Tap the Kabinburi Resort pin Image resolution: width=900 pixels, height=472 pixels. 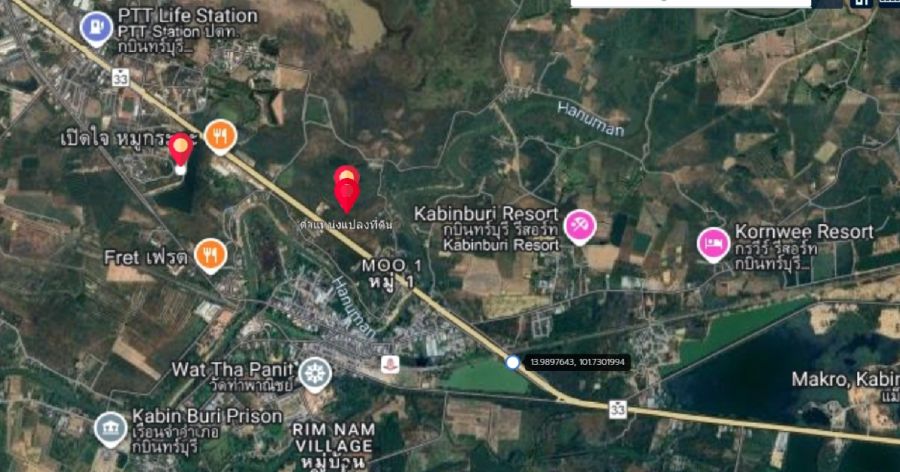coord(579,225)
